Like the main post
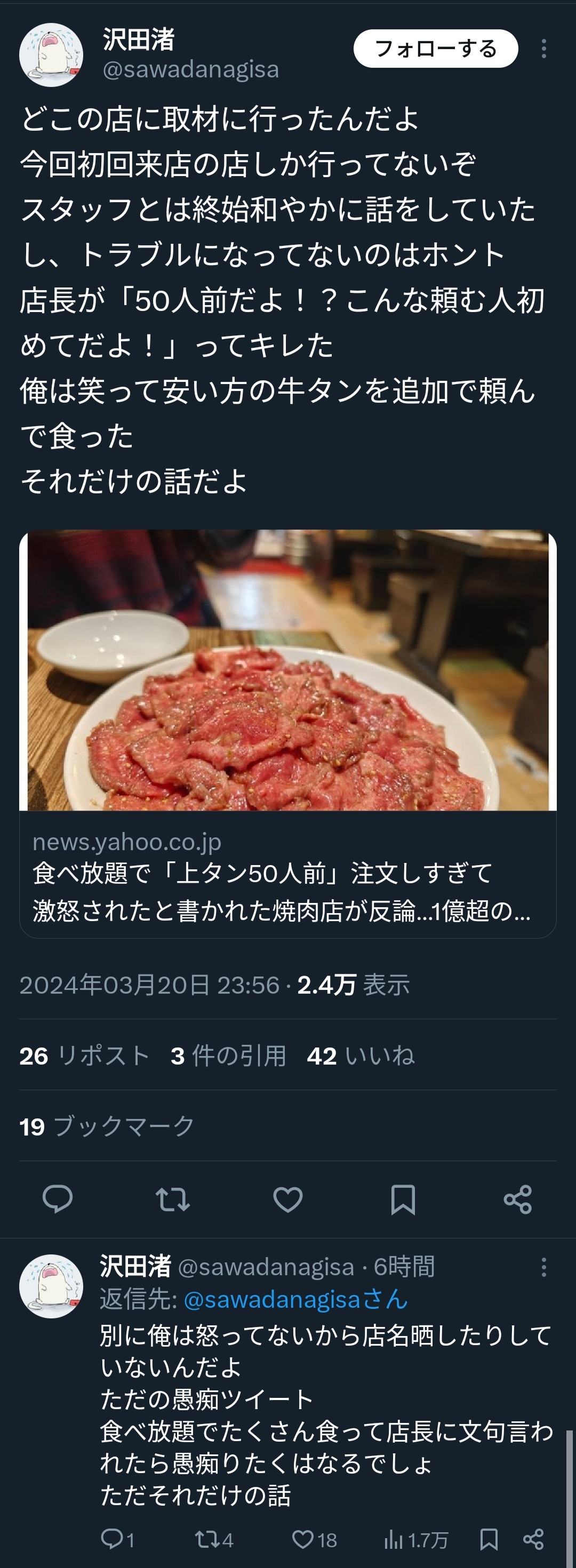 click(x=288, y=1199)
